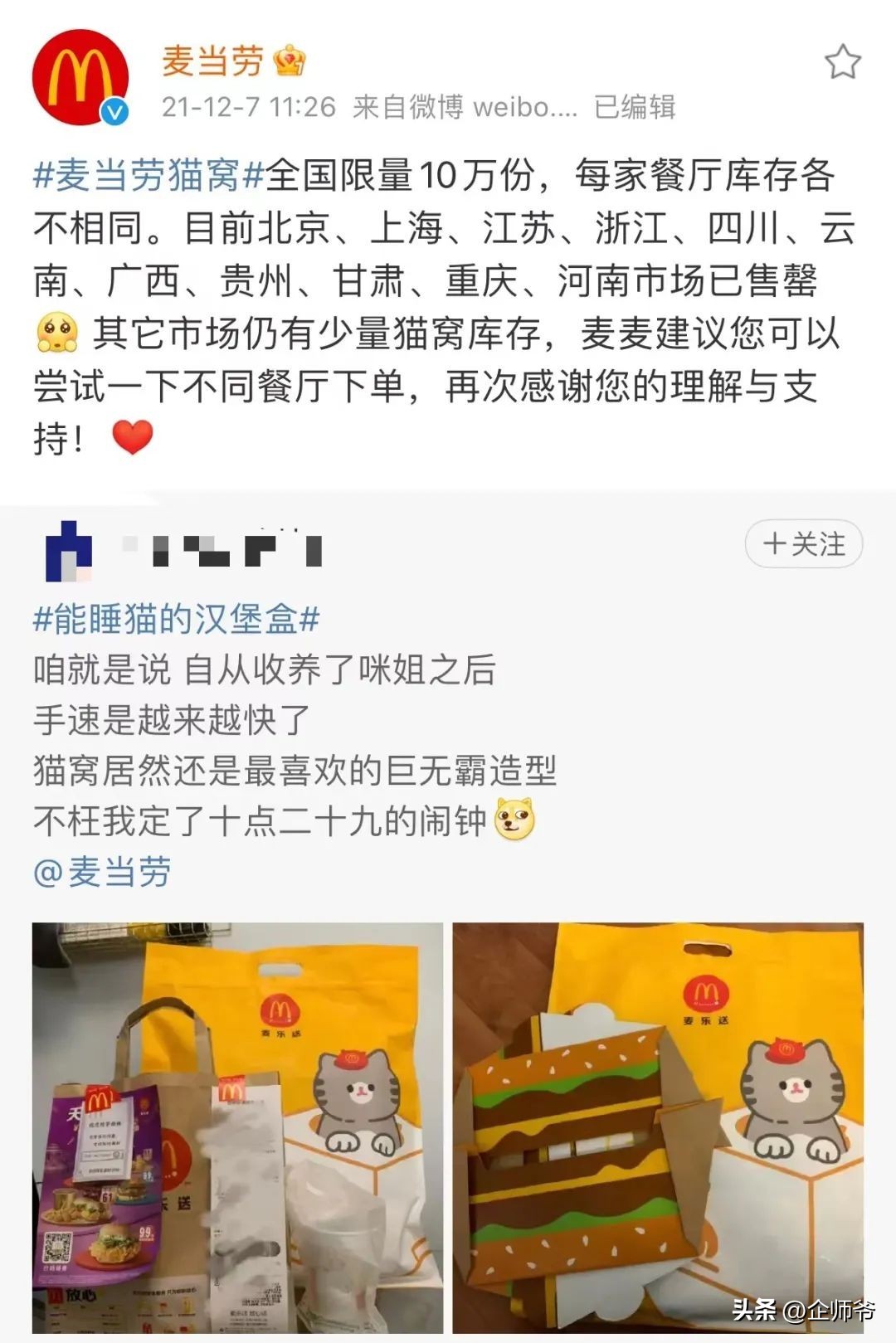This screenshot has height=1343, width=896.
Task: Click the blue verified badge on McDonald's avatar
Action: (x=112, y=109)
